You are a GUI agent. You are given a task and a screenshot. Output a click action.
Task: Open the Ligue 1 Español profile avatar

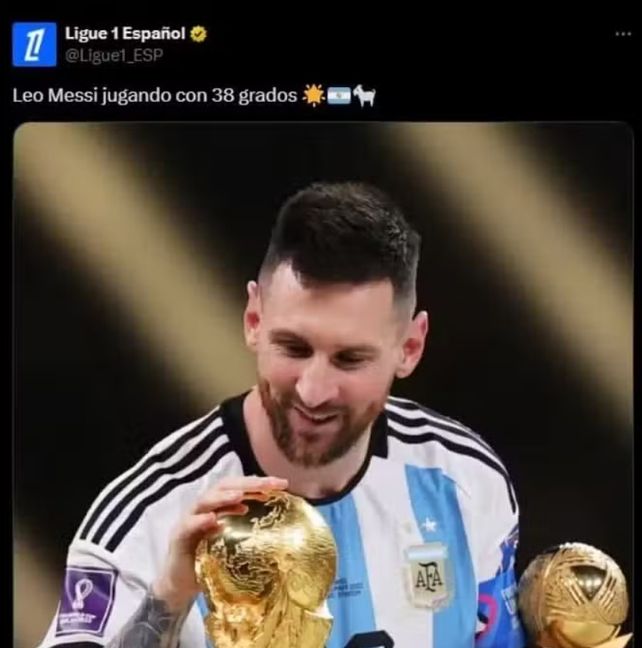pos(34,44)
